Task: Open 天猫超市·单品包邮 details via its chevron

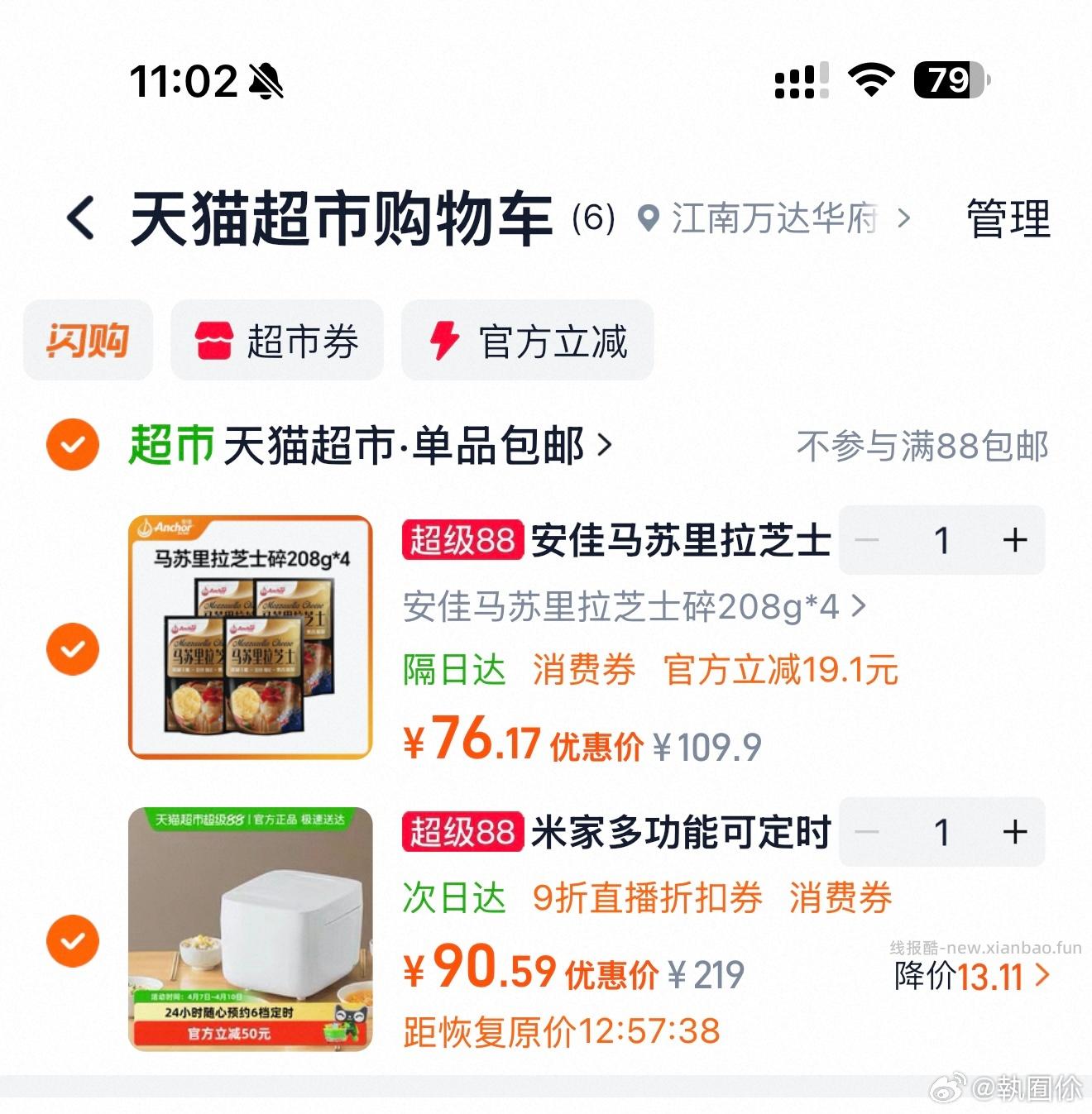Action: [x=603, y=445]
